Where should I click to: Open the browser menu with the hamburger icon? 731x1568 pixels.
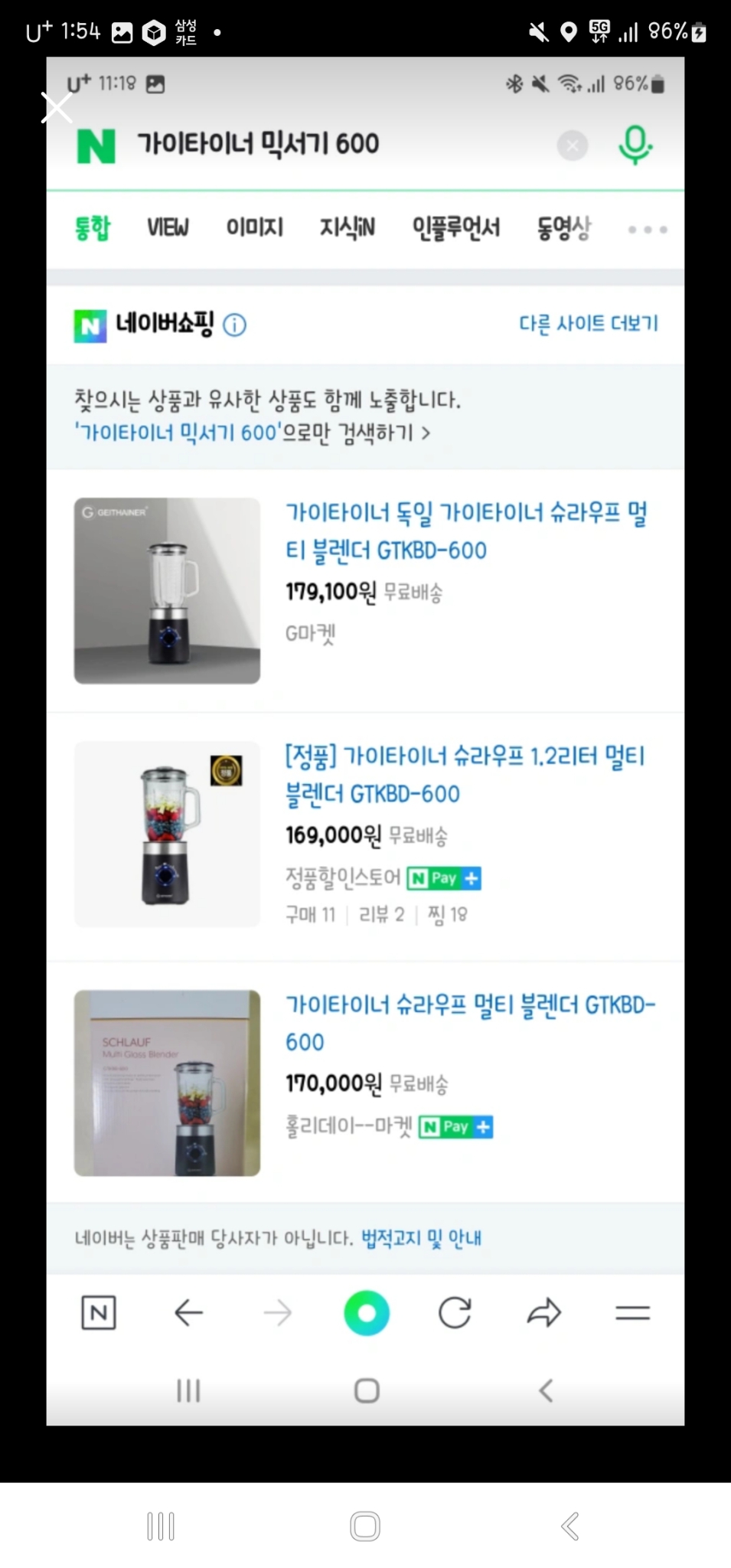pos(632,1313)
